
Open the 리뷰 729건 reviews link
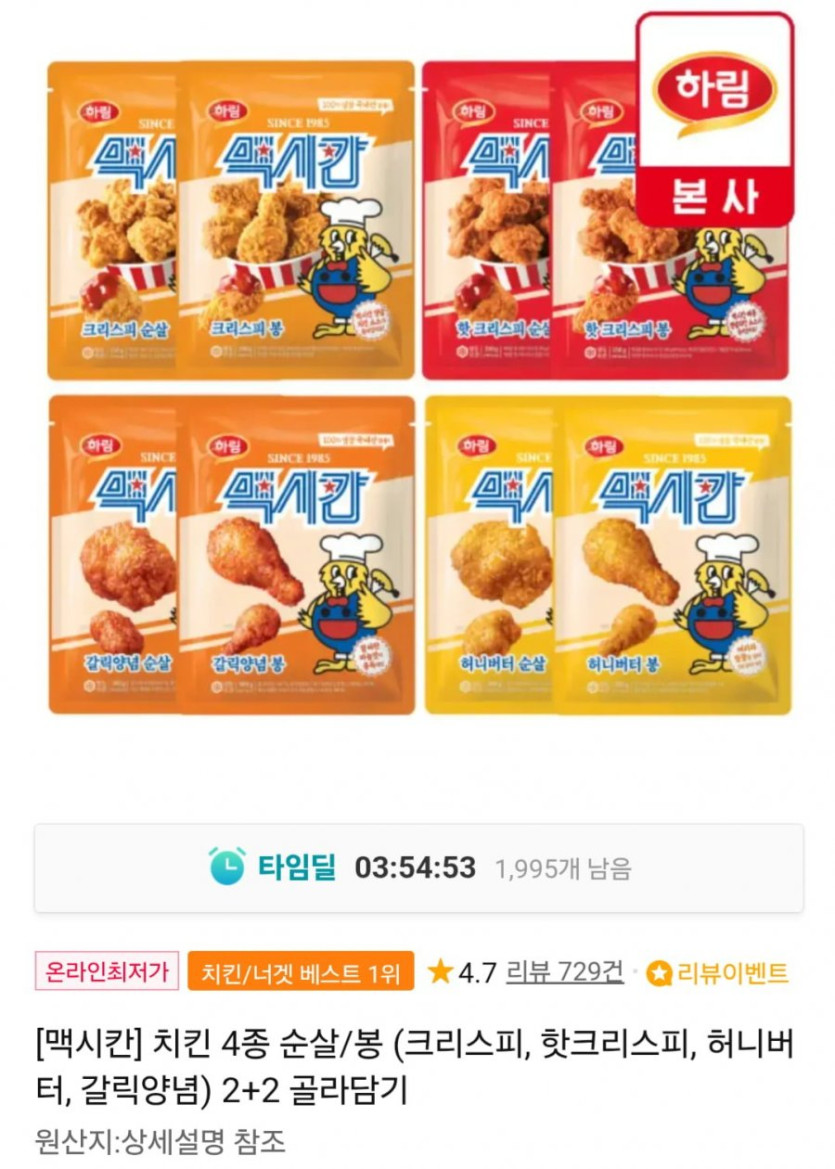(564, 971)
